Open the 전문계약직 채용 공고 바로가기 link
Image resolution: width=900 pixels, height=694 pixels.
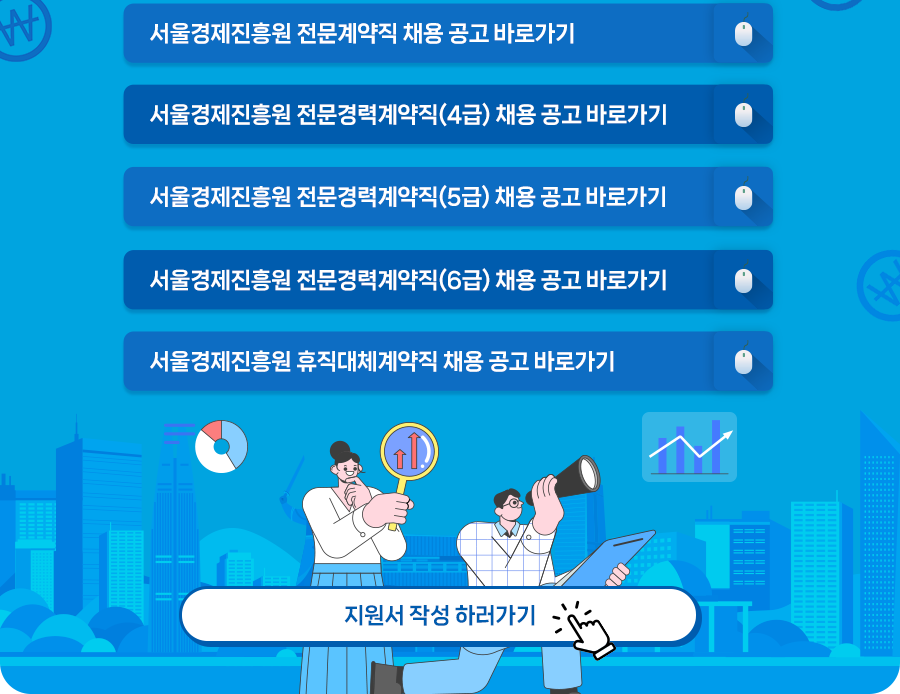point(448,34)
